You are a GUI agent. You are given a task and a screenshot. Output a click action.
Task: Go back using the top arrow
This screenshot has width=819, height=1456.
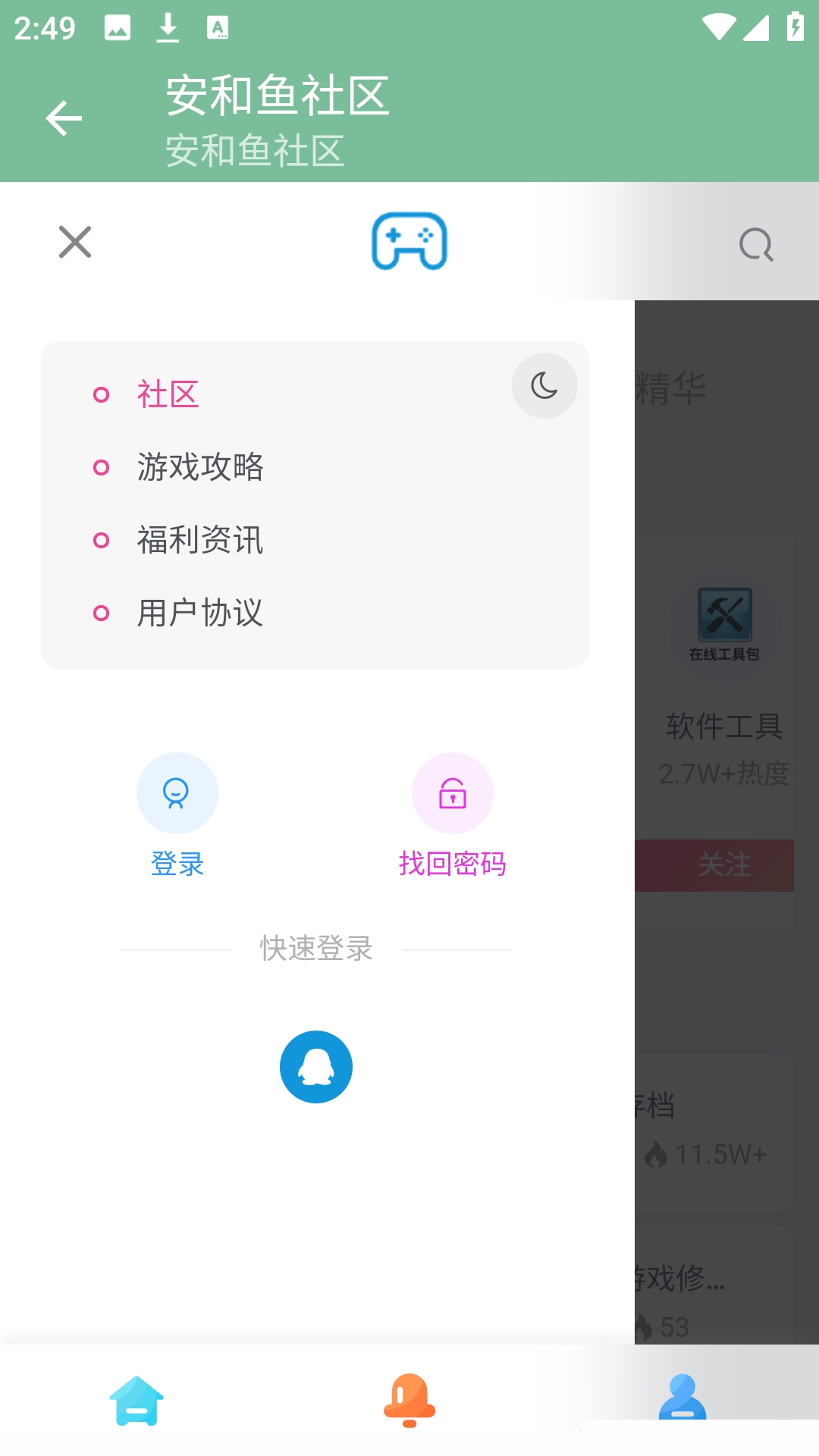point(64,118)
